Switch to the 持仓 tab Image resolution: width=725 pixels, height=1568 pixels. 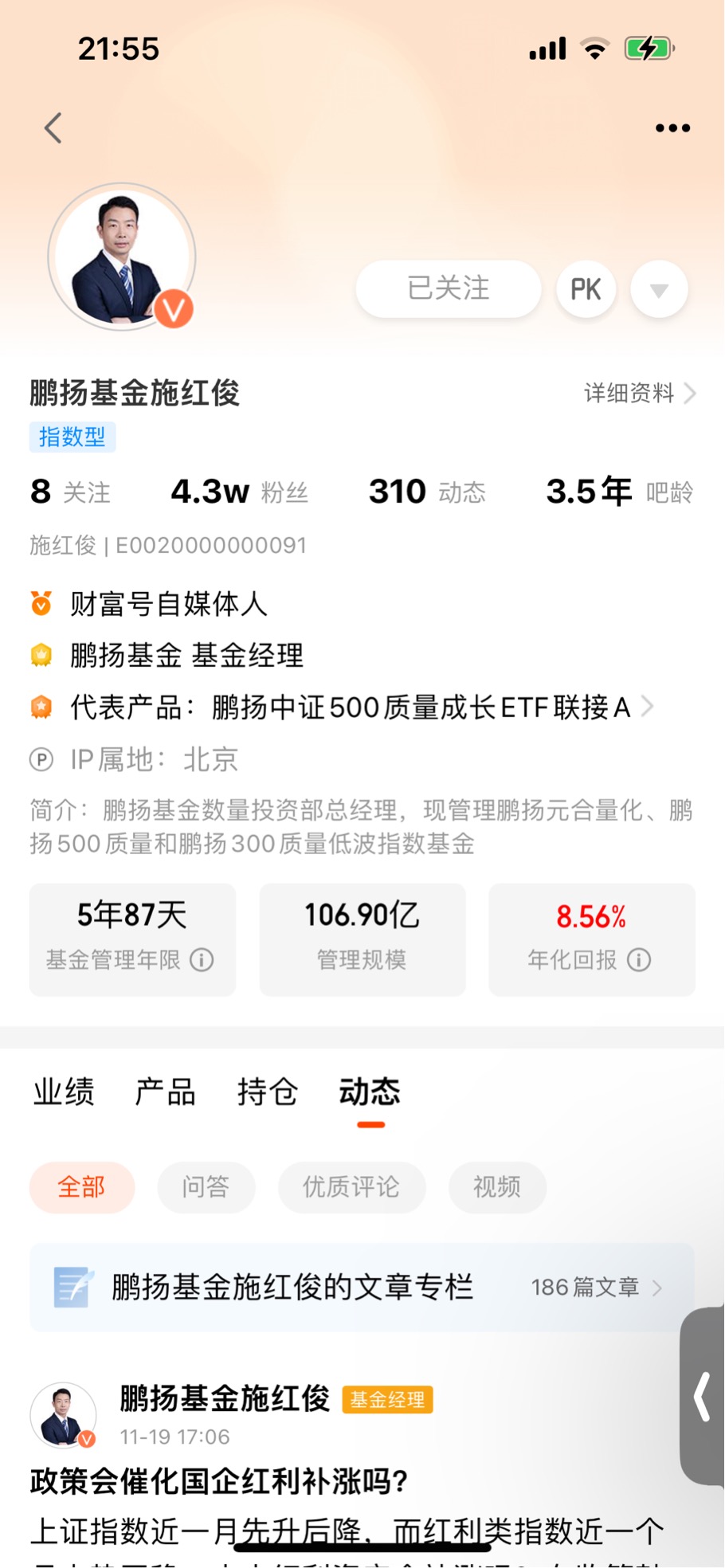pyautogui.click(x=267, y=1092)
